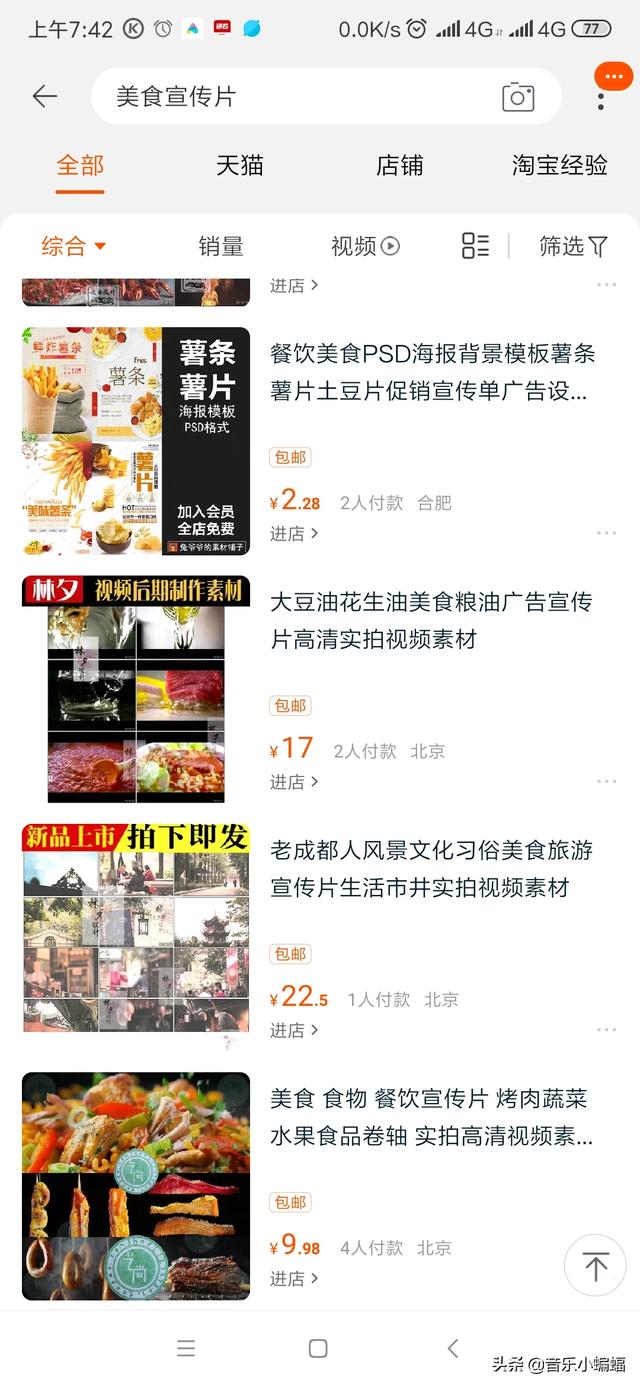Open the 薯条薯片 PSD海报 product
The height and width of the screenshot is (1387, 640).
[x=432, y=372]
